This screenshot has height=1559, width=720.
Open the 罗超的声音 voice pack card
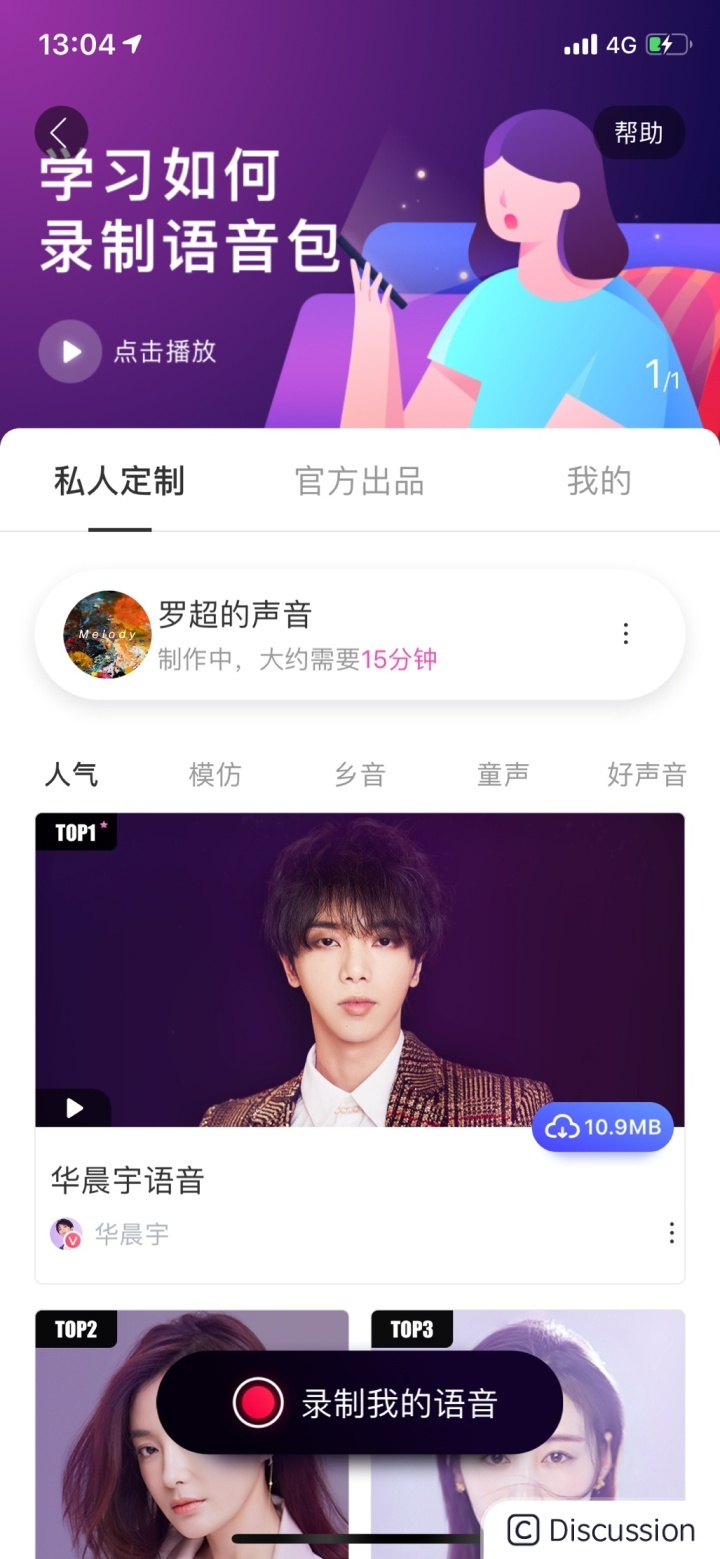click(x=330, y=633)
